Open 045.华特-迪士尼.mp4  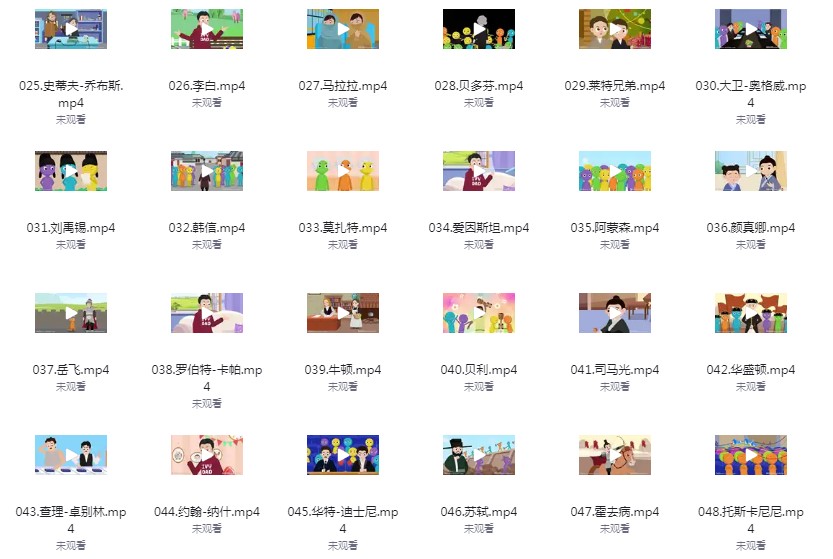tap(343, 455)
